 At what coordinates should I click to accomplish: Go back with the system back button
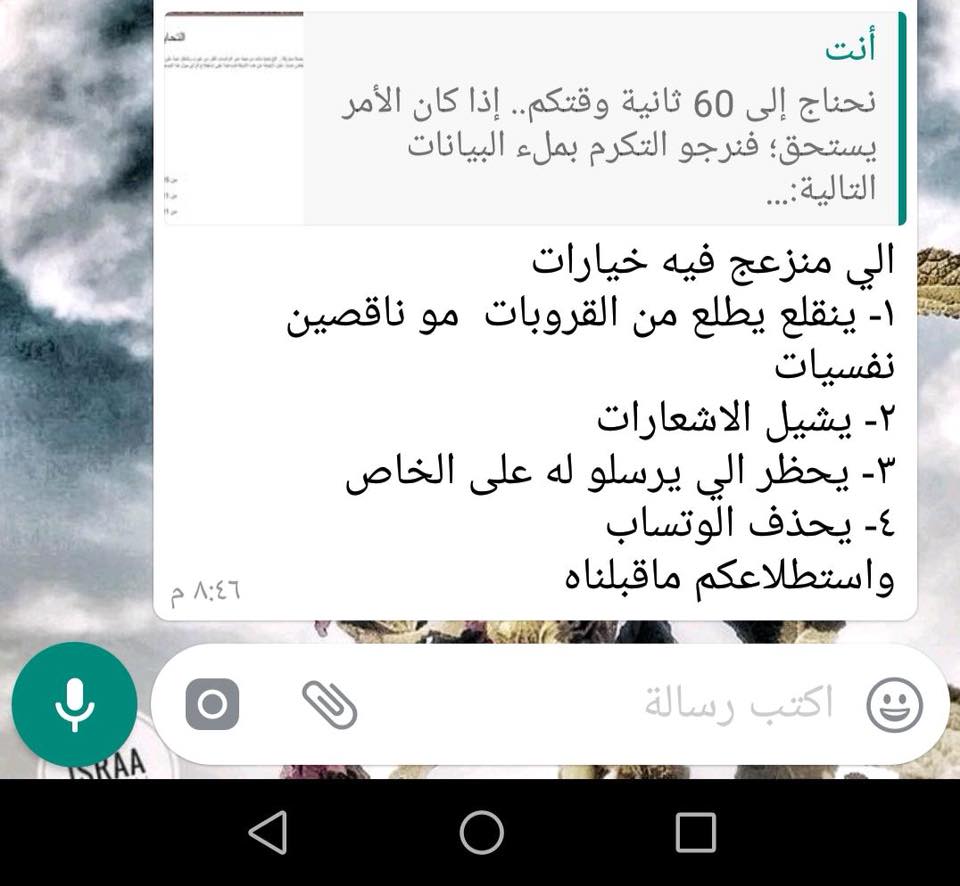pos(267,832)
